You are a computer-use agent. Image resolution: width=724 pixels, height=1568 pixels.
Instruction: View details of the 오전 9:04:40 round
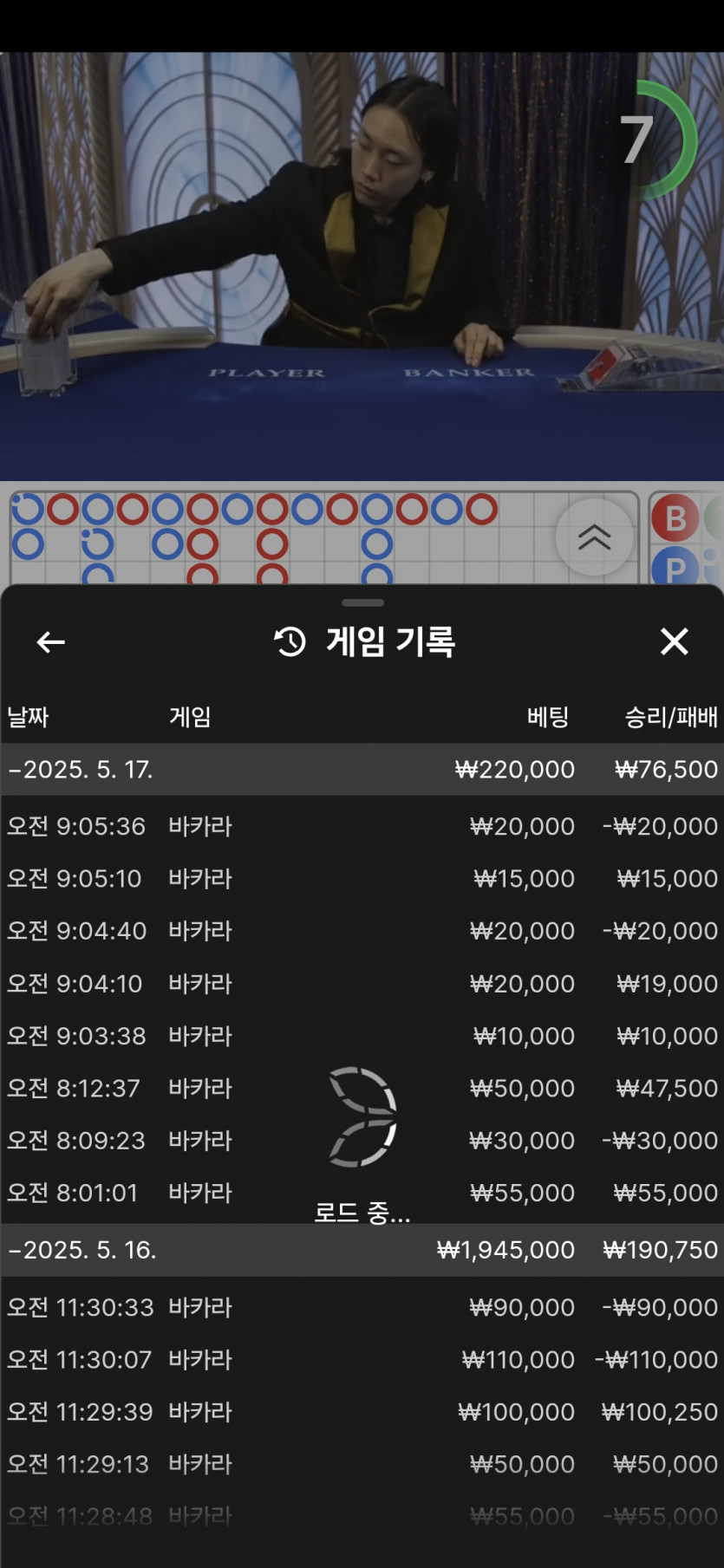(x=362, y=931)
